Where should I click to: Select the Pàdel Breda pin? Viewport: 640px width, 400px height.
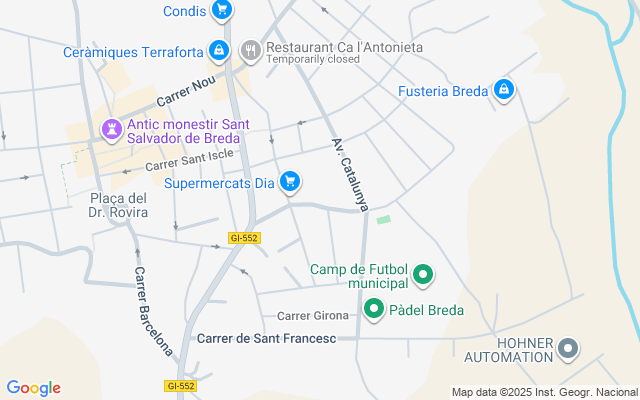coord(375,309)
